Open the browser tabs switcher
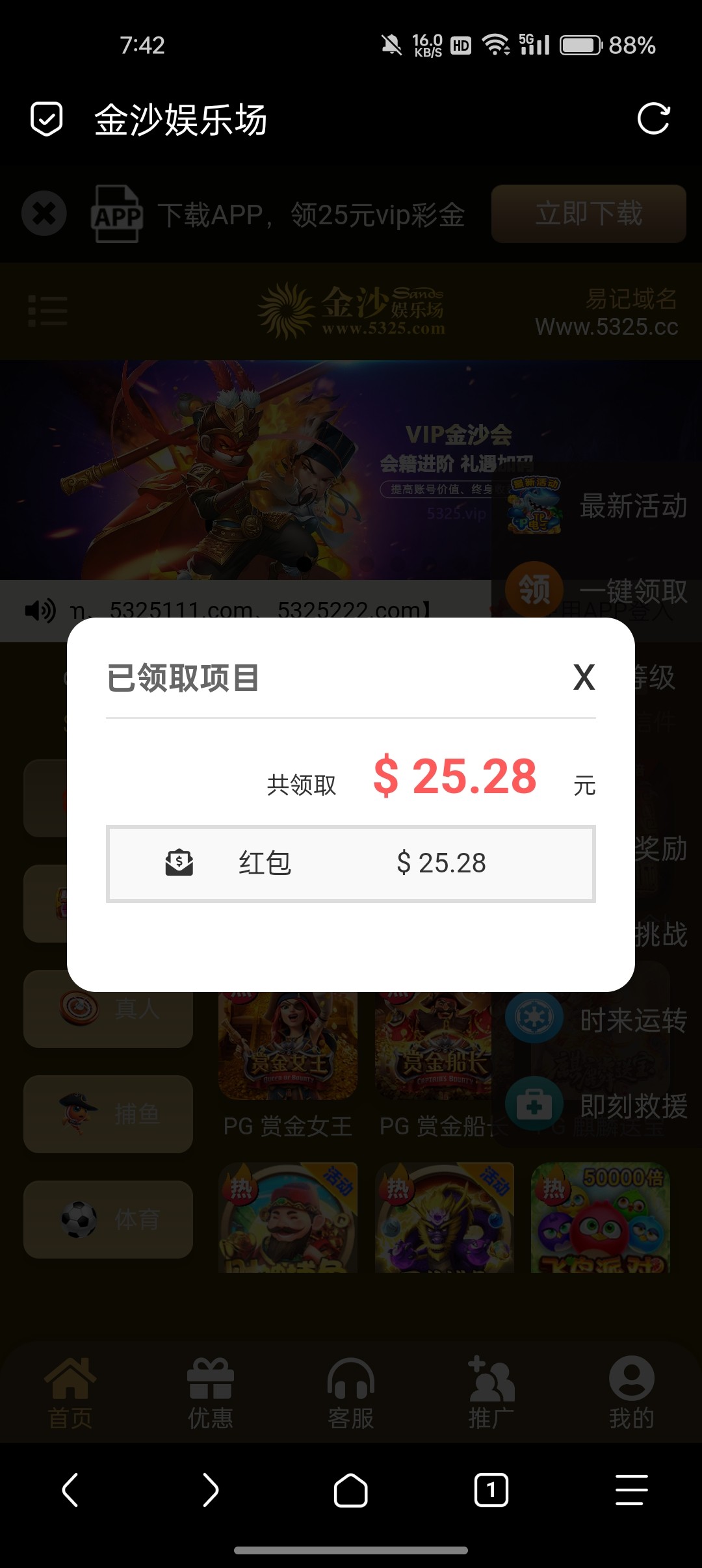Image resolution: width=702 pixels, height=1568 pixels. (x=491, y=1489)
